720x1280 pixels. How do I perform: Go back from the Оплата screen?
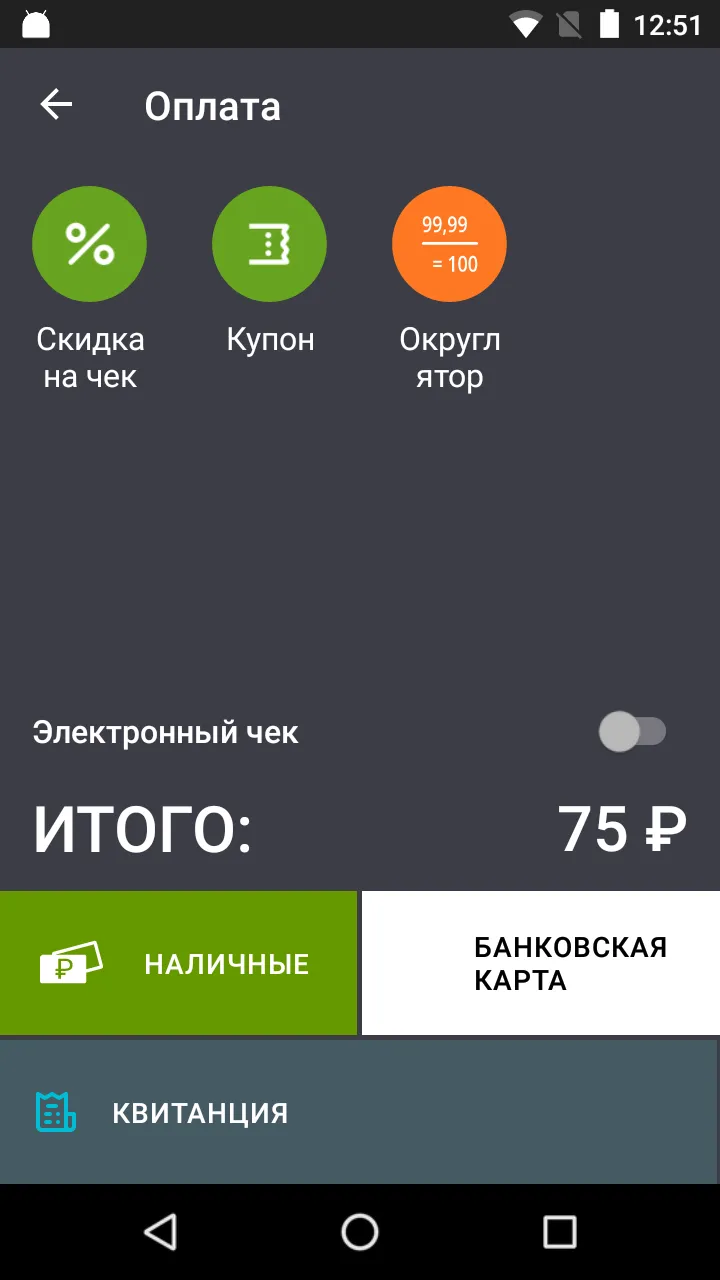pos(56,105)
